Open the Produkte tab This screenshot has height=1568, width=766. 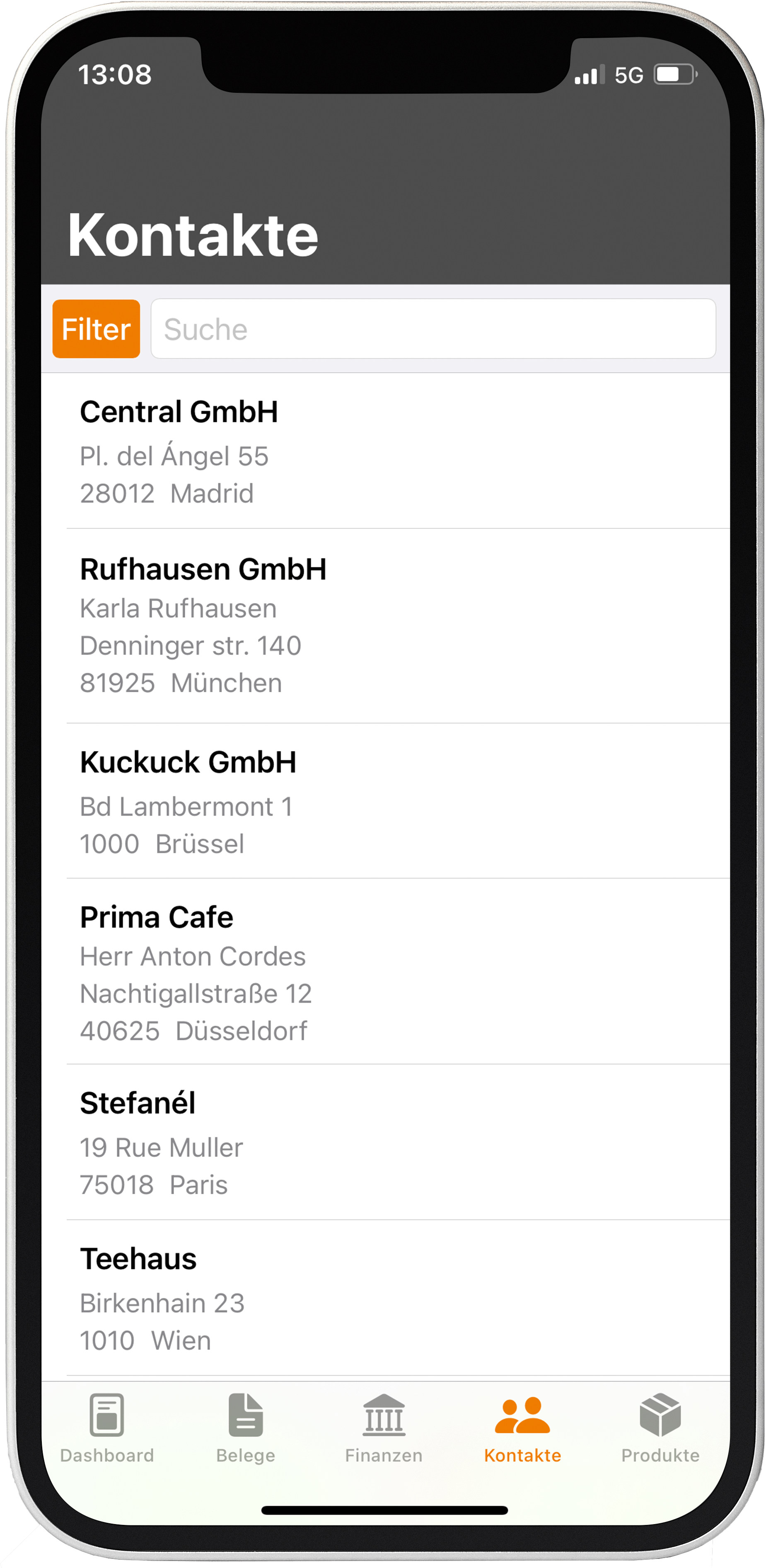661,1428
